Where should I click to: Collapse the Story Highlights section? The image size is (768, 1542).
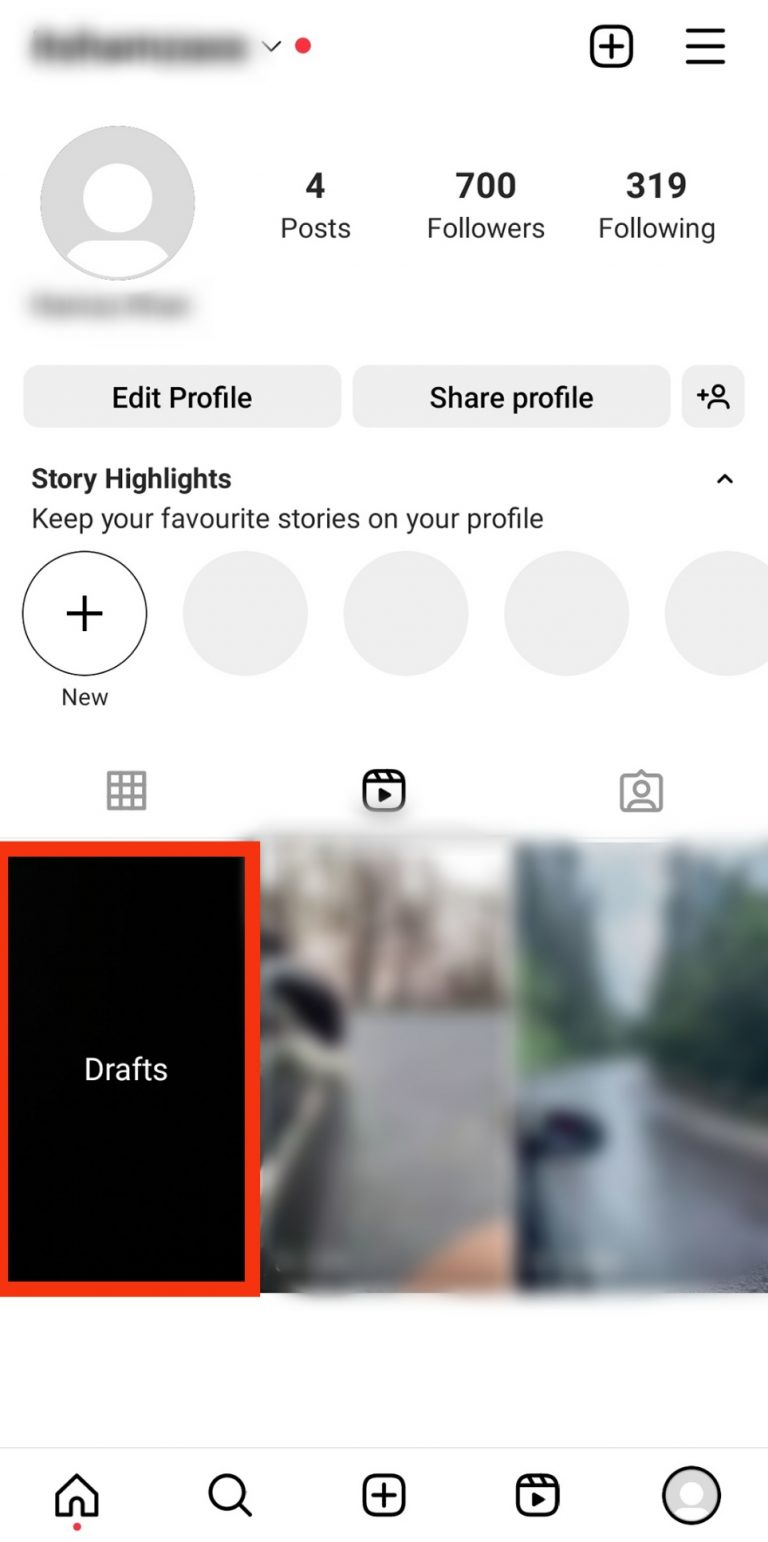pos(725,479)
